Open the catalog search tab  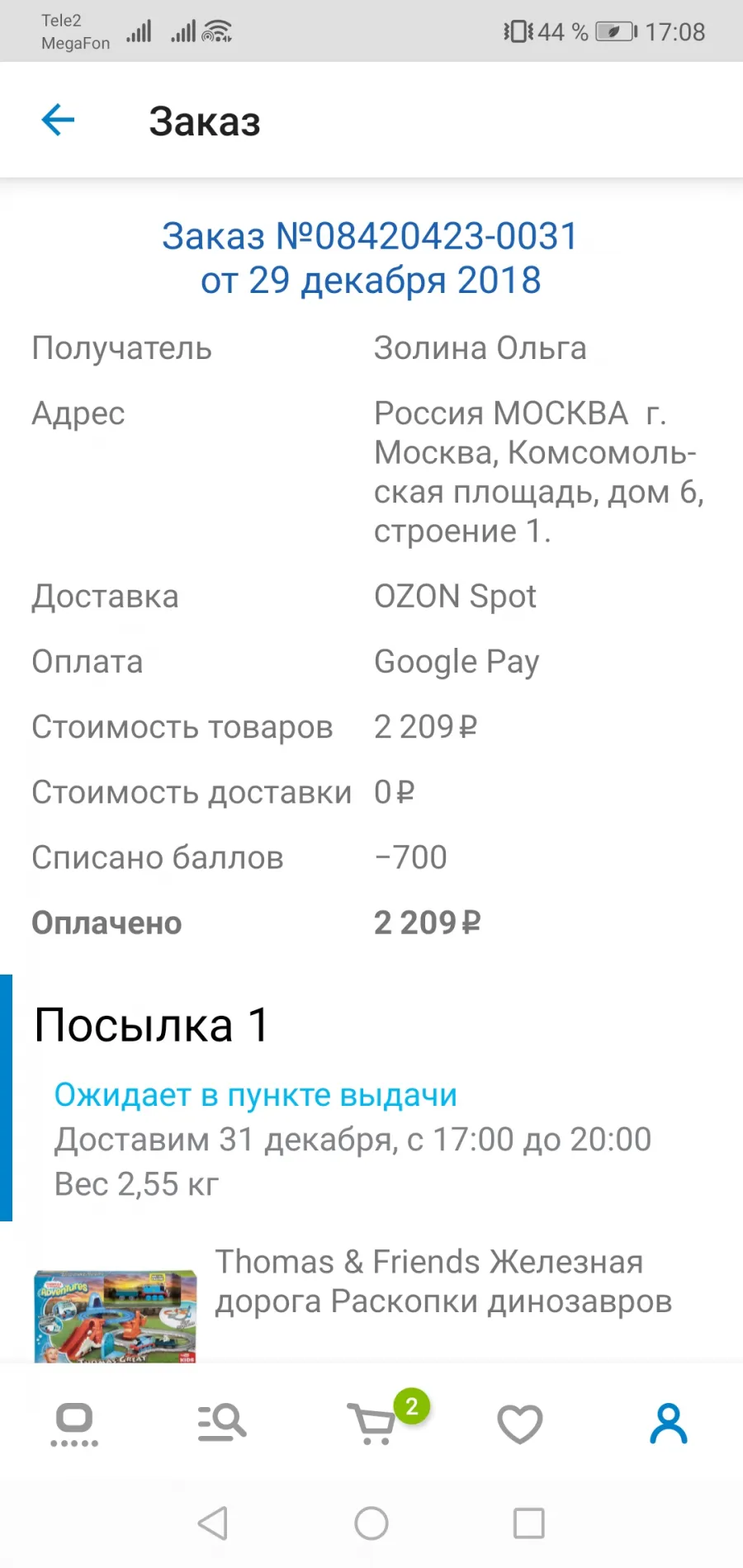[222, 1423]
